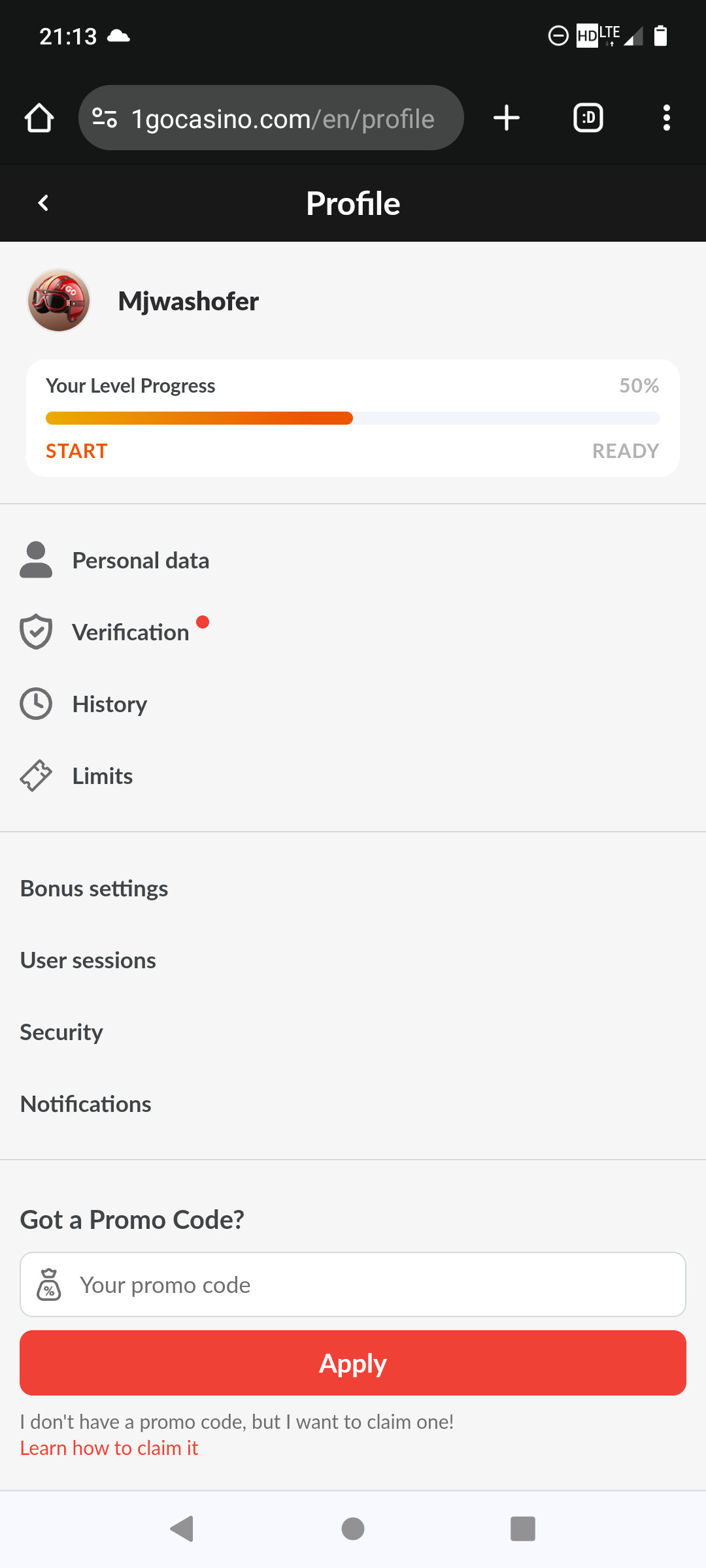Image resolution: width=706 pixels, height=1568 pixels.
Task: Open Notifications settings
Action: click(x=353, y=1104)
